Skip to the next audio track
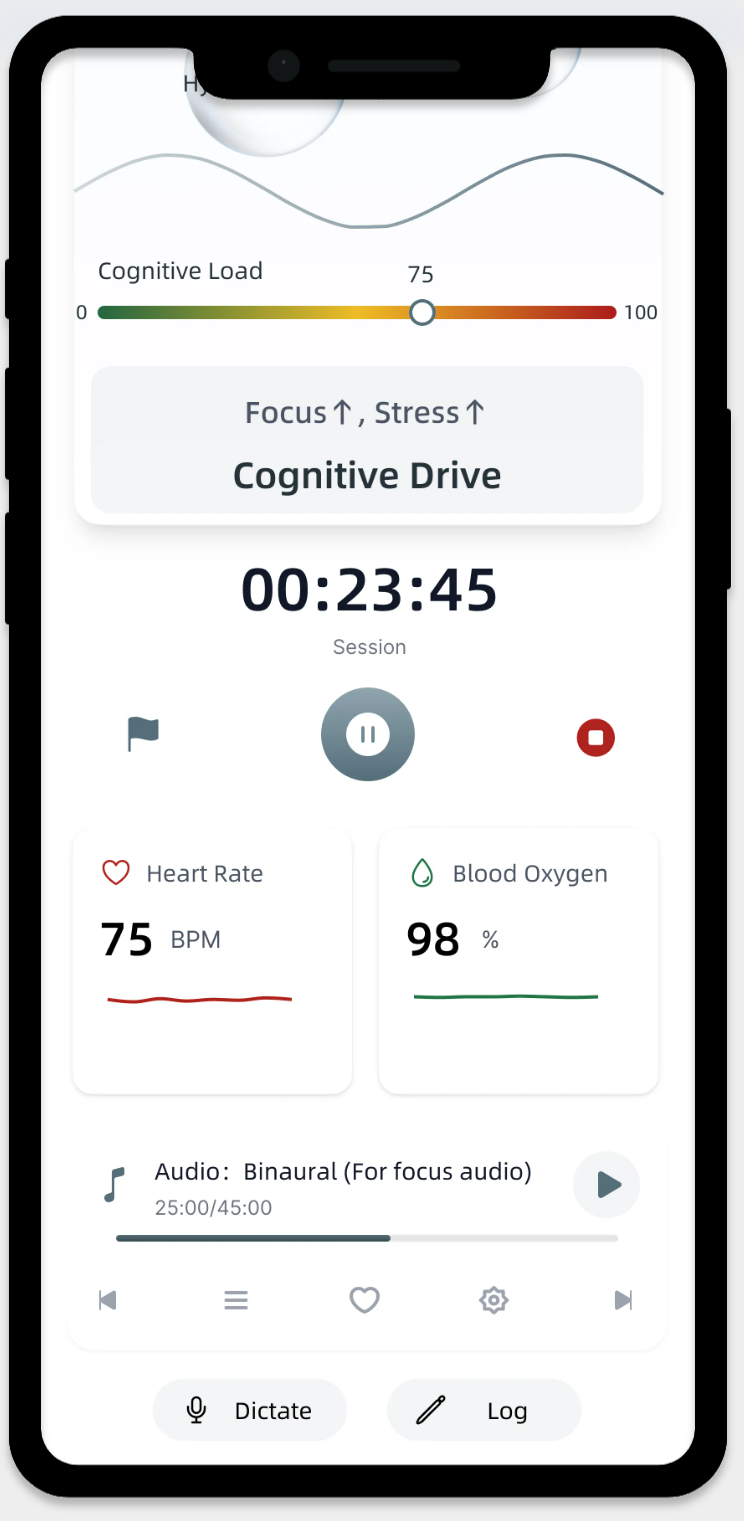Viewport: 744px width, 1521px height. pos(623,1300)
